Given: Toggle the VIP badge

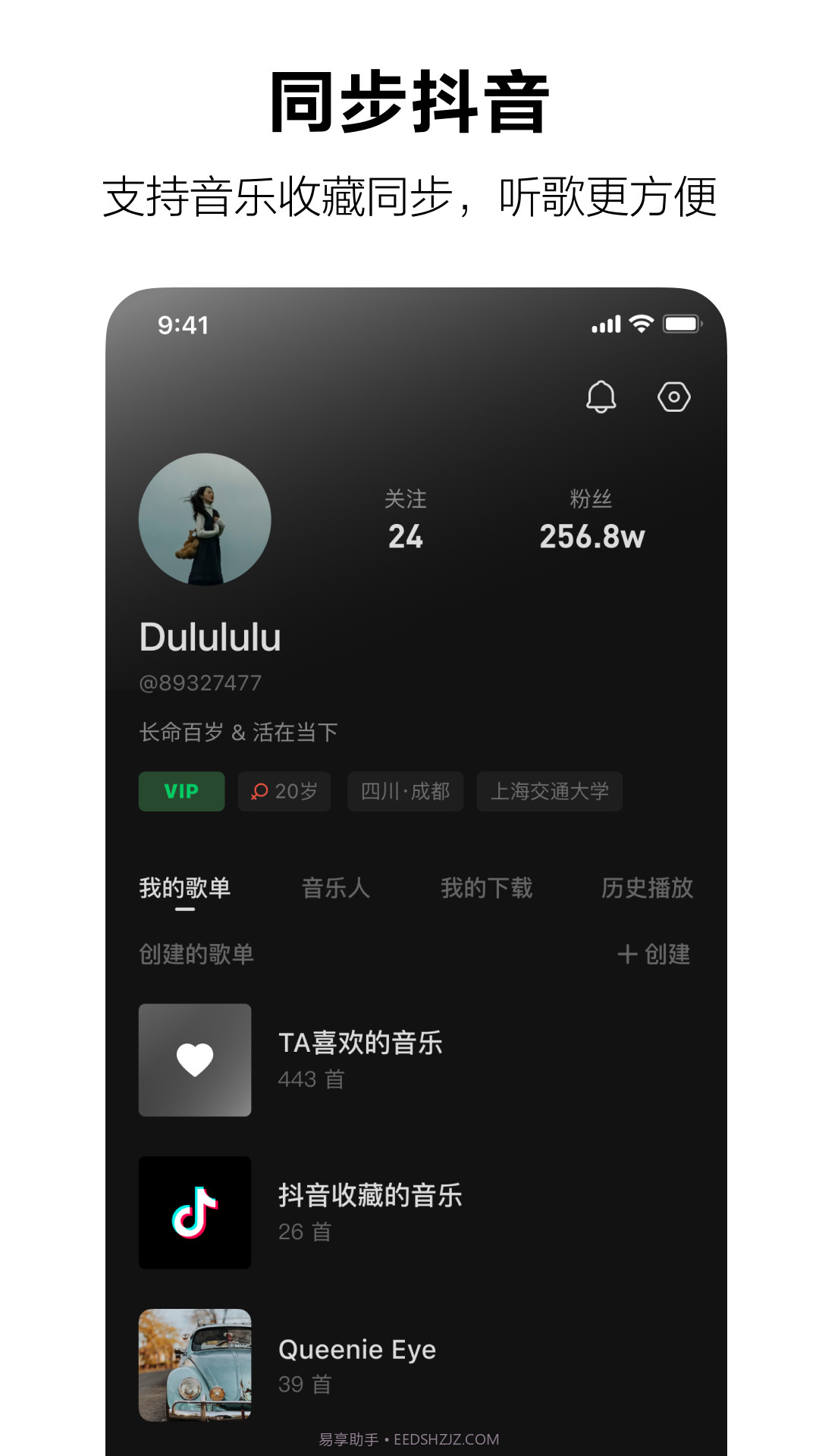Looking at the screenshot, I should click(181, 791).
